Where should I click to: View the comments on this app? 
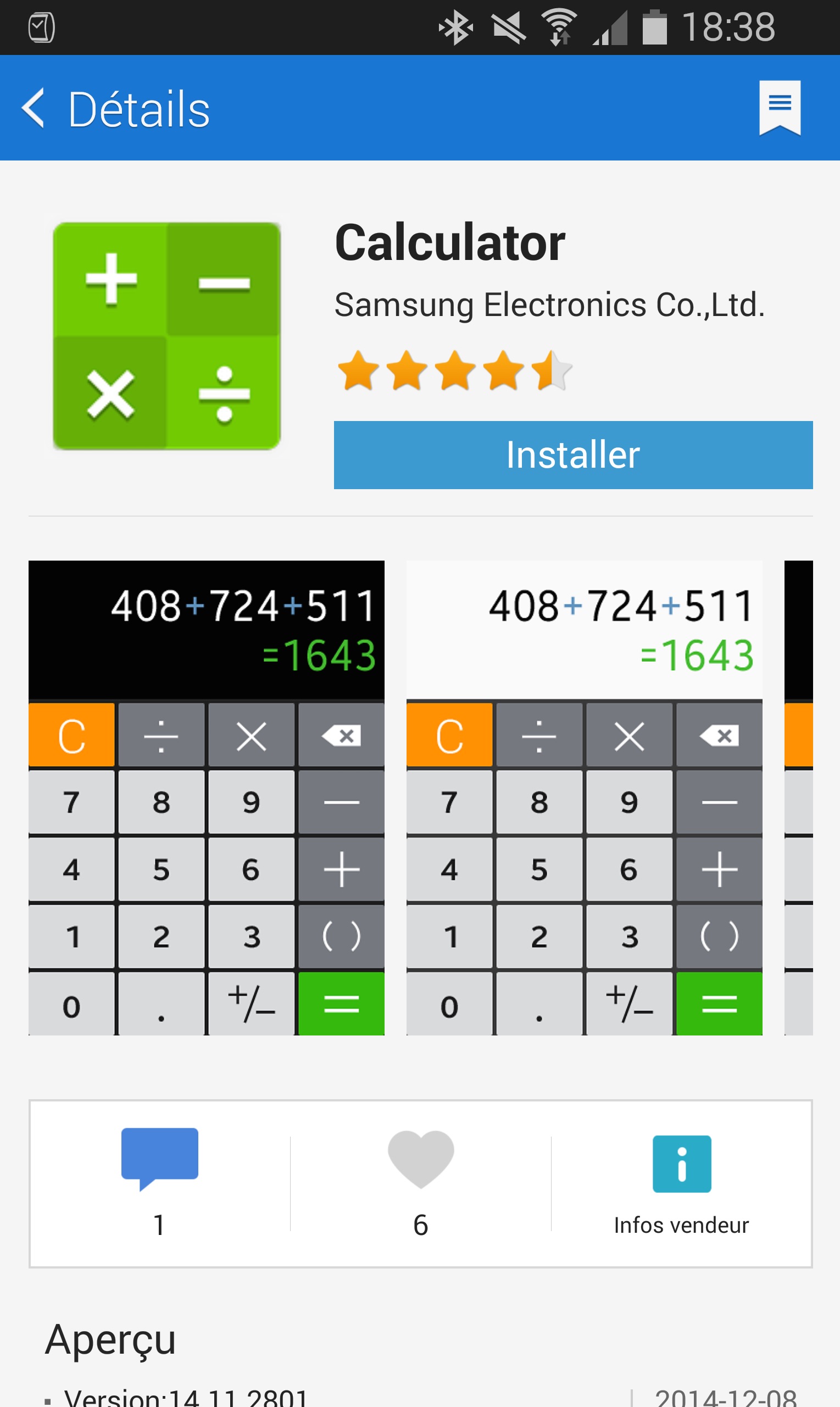160,1181
